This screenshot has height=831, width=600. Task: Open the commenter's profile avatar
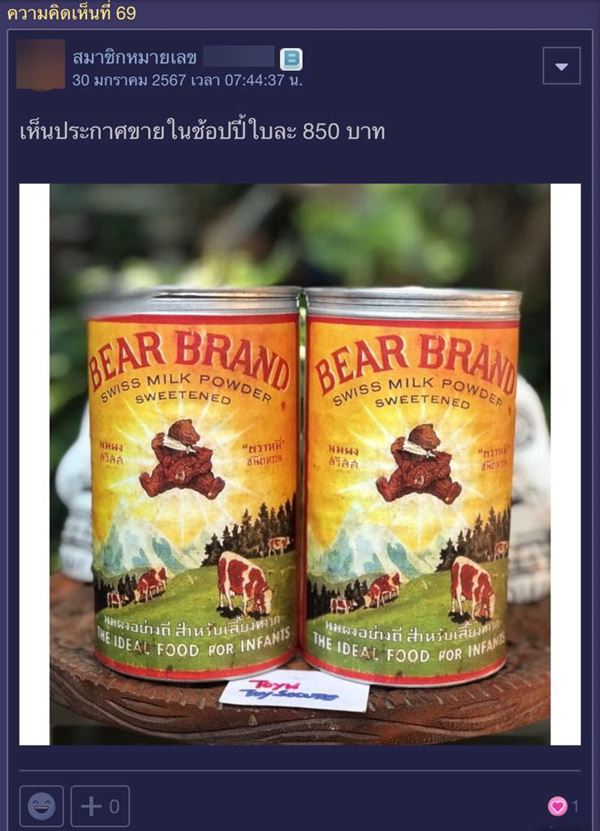(x=41, y=65)
